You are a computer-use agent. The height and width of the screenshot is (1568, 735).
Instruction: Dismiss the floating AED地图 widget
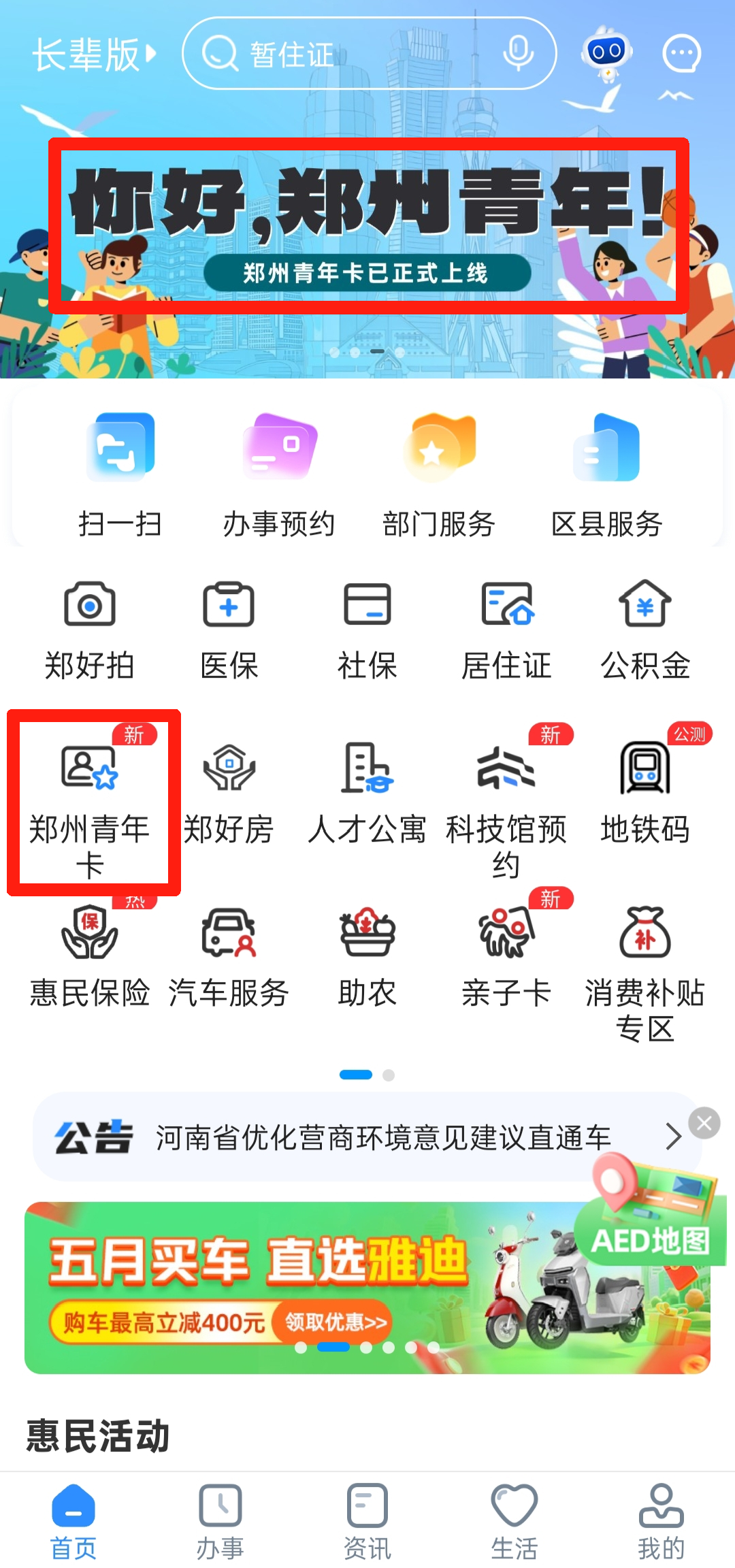coord(704,1123)
